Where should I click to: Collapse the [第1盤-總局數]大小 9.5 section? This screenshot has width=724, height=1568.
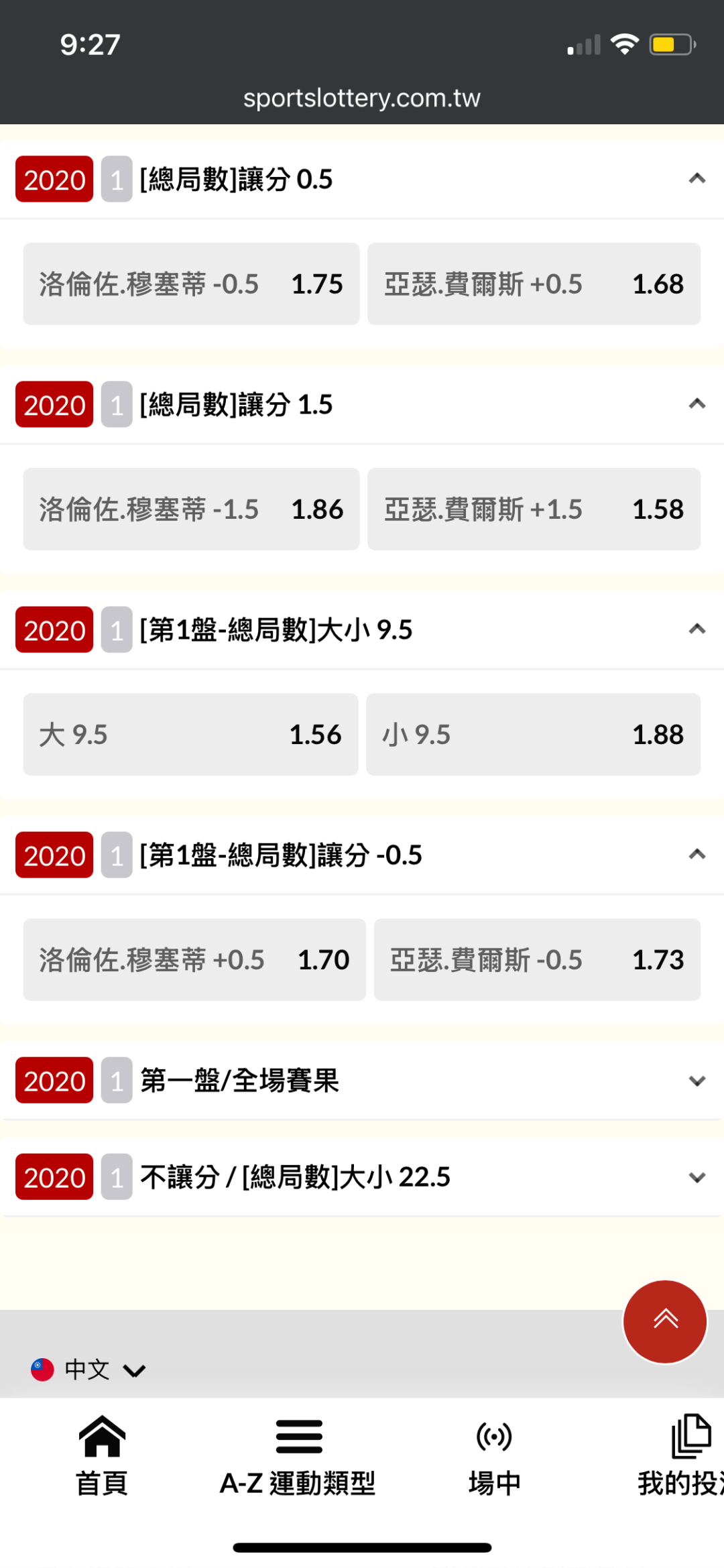[x=697, y=629]
